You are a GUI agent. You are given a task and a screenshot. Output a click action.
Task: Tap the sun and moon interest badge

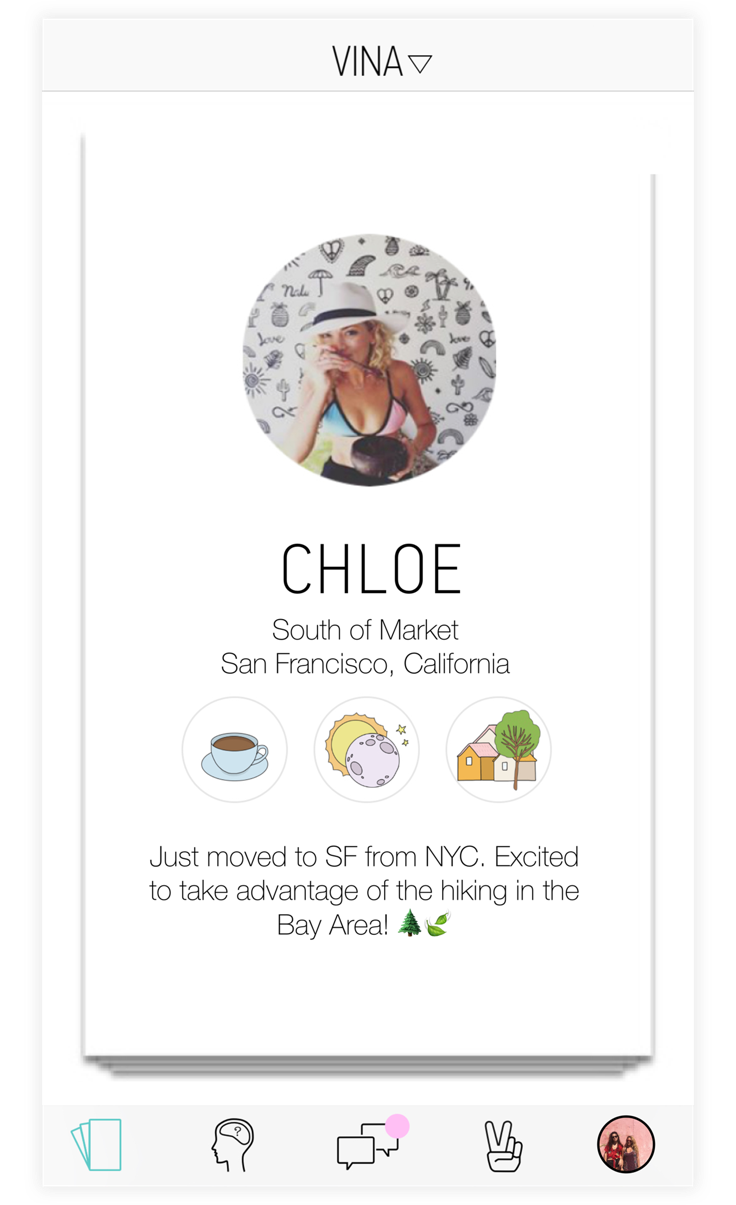coord(367,750)
